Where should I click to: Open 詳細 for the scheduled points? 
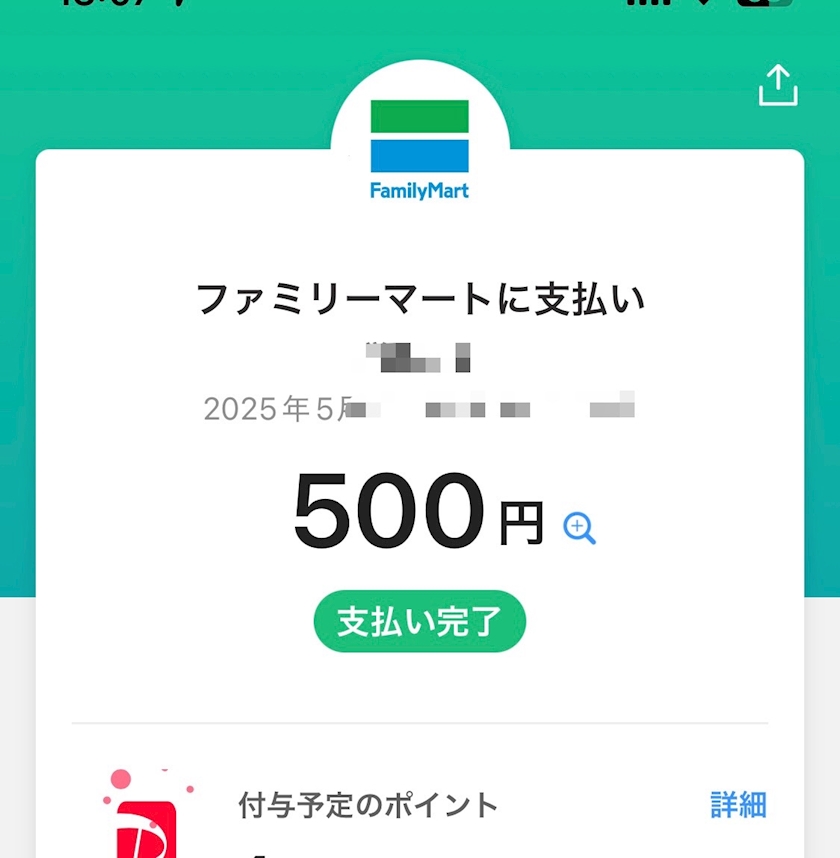(738, 804)
